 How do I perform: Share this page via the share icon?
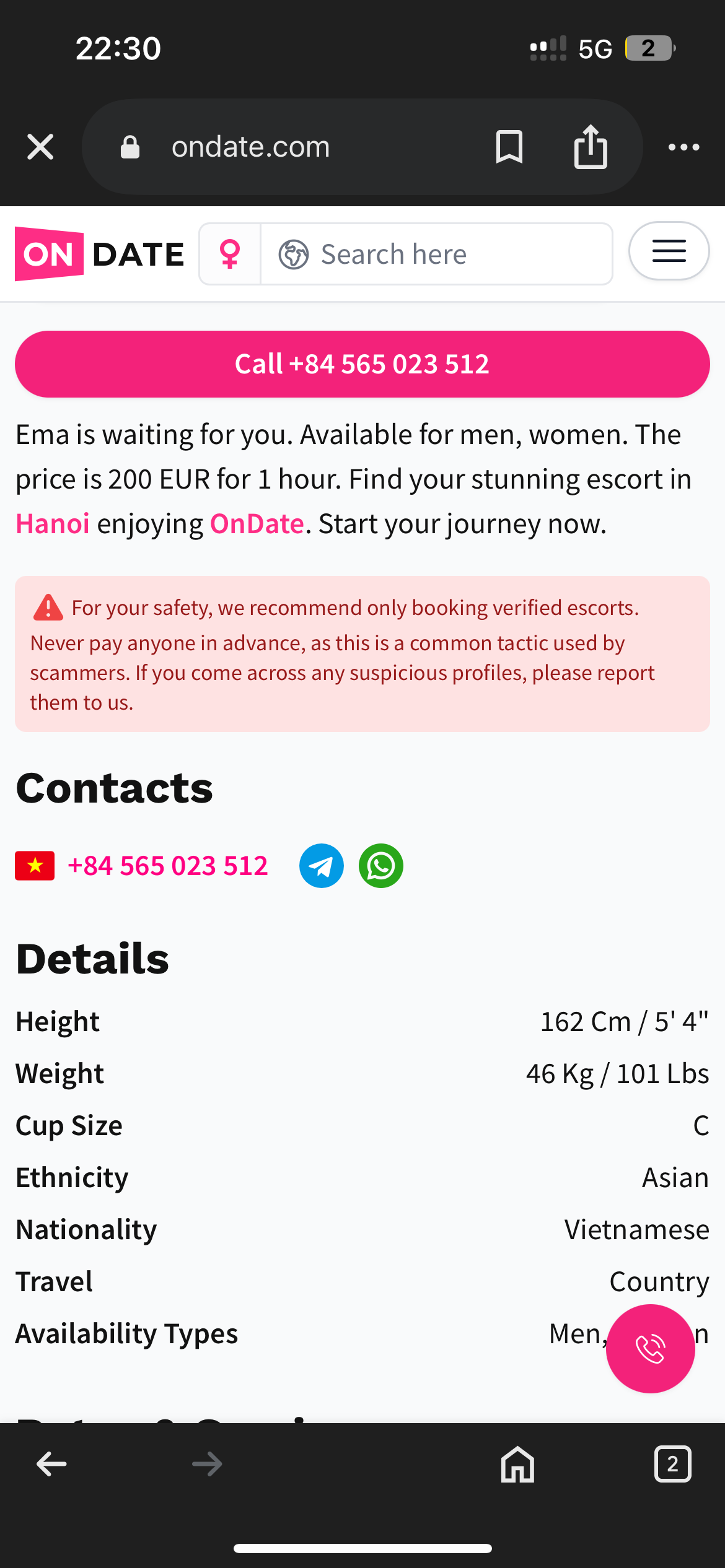pyautogui.click(x=591, y=147)
